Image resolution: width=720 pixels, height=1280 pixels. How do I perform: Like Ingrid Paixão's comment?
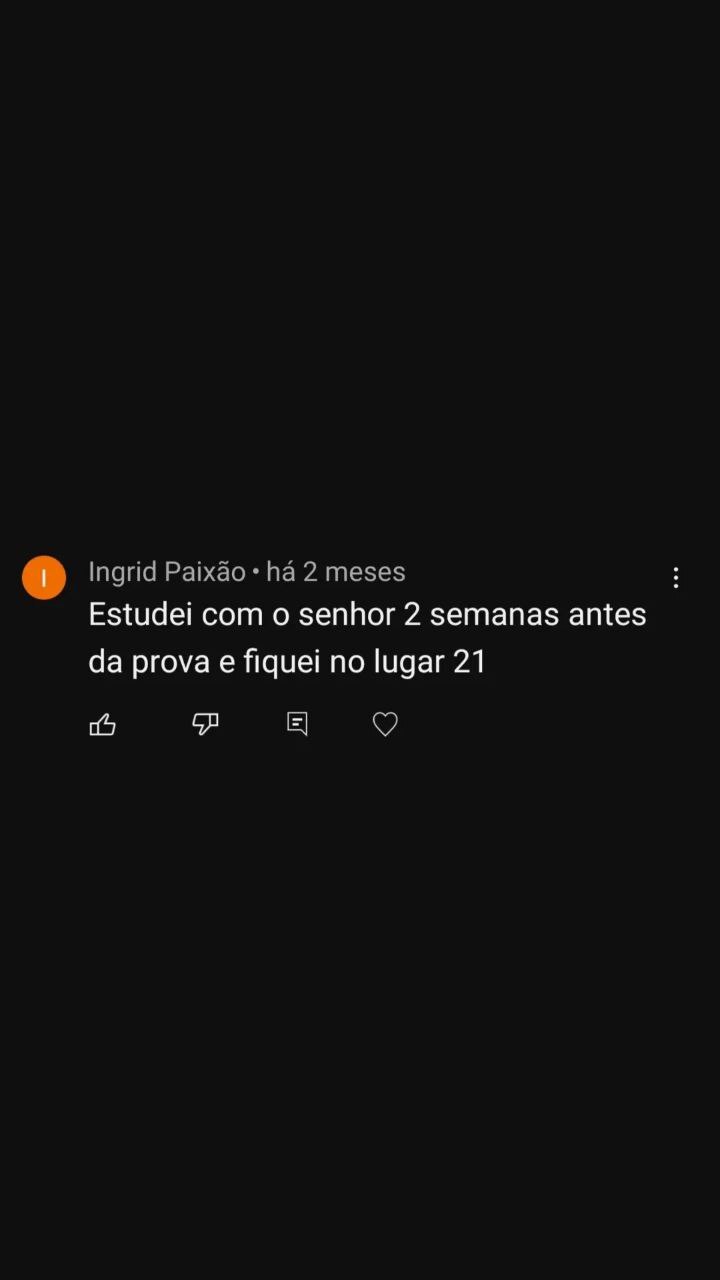pyautogui.click(x=103, y=724)
